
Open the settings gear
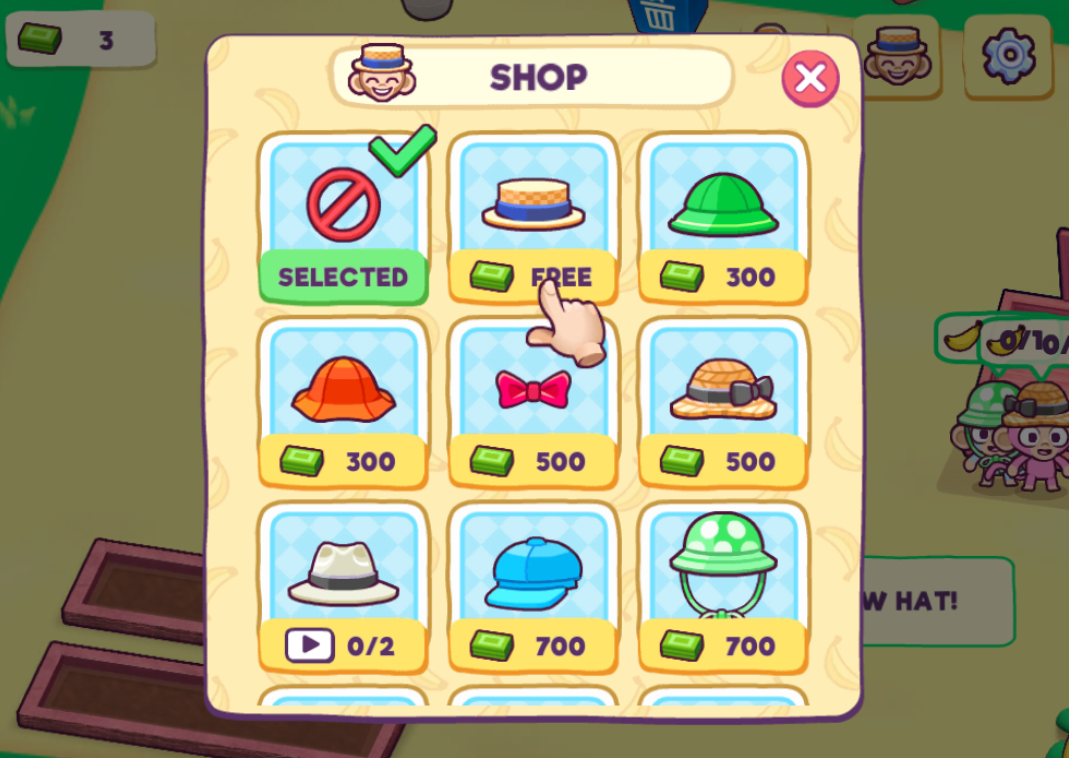(1007, 55)
